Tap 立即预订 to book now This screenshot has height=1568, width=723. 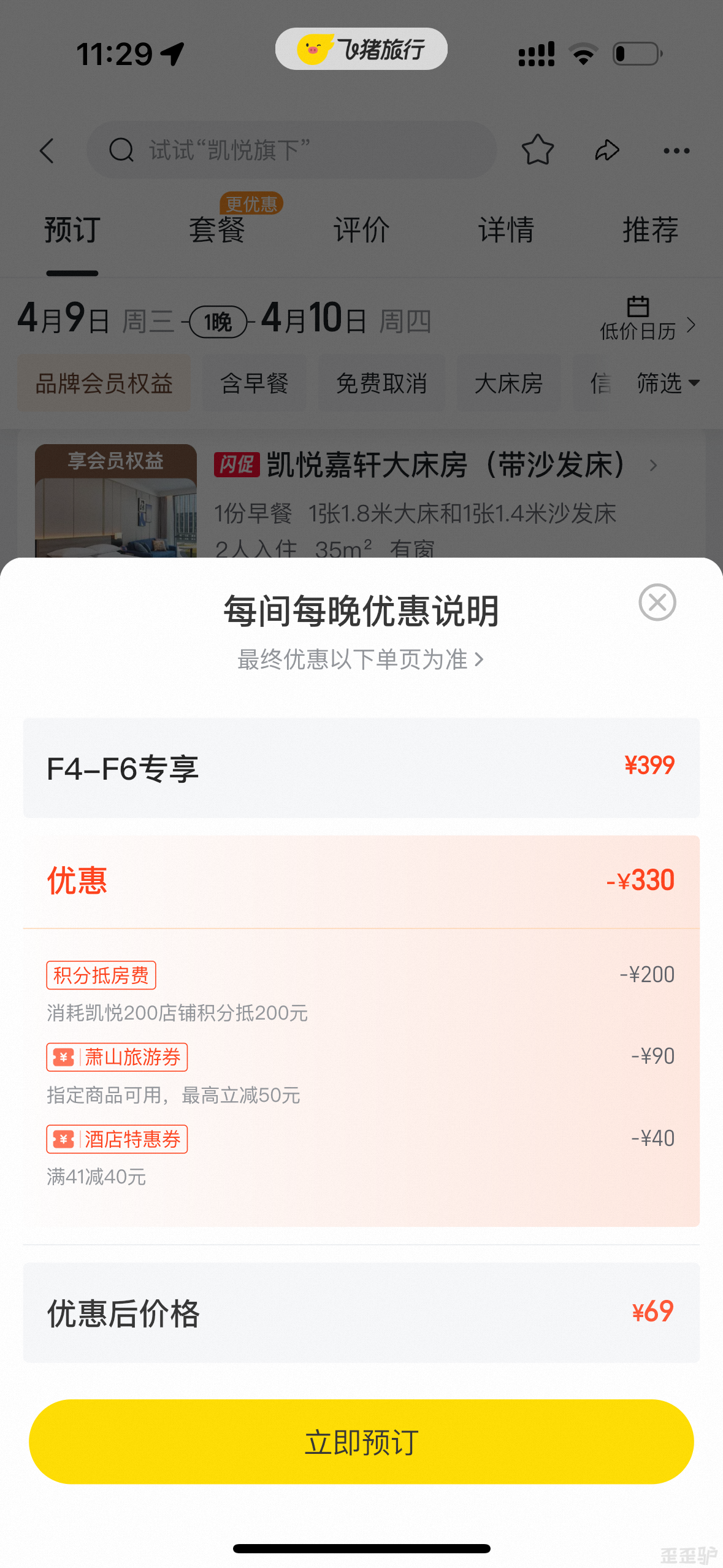click(361, 1442)
